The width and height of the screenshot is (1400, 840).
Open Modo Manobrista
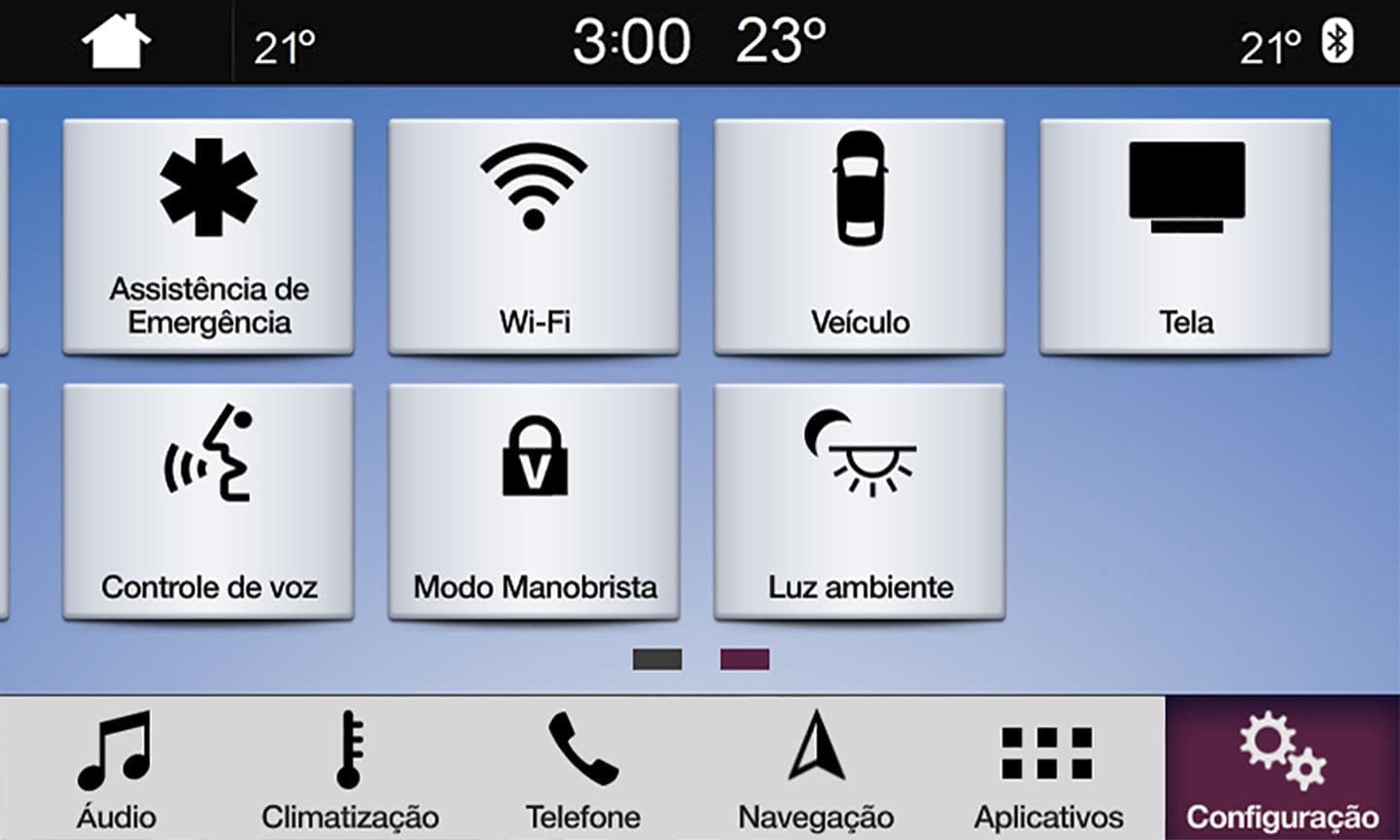click(x=534, y=501)
